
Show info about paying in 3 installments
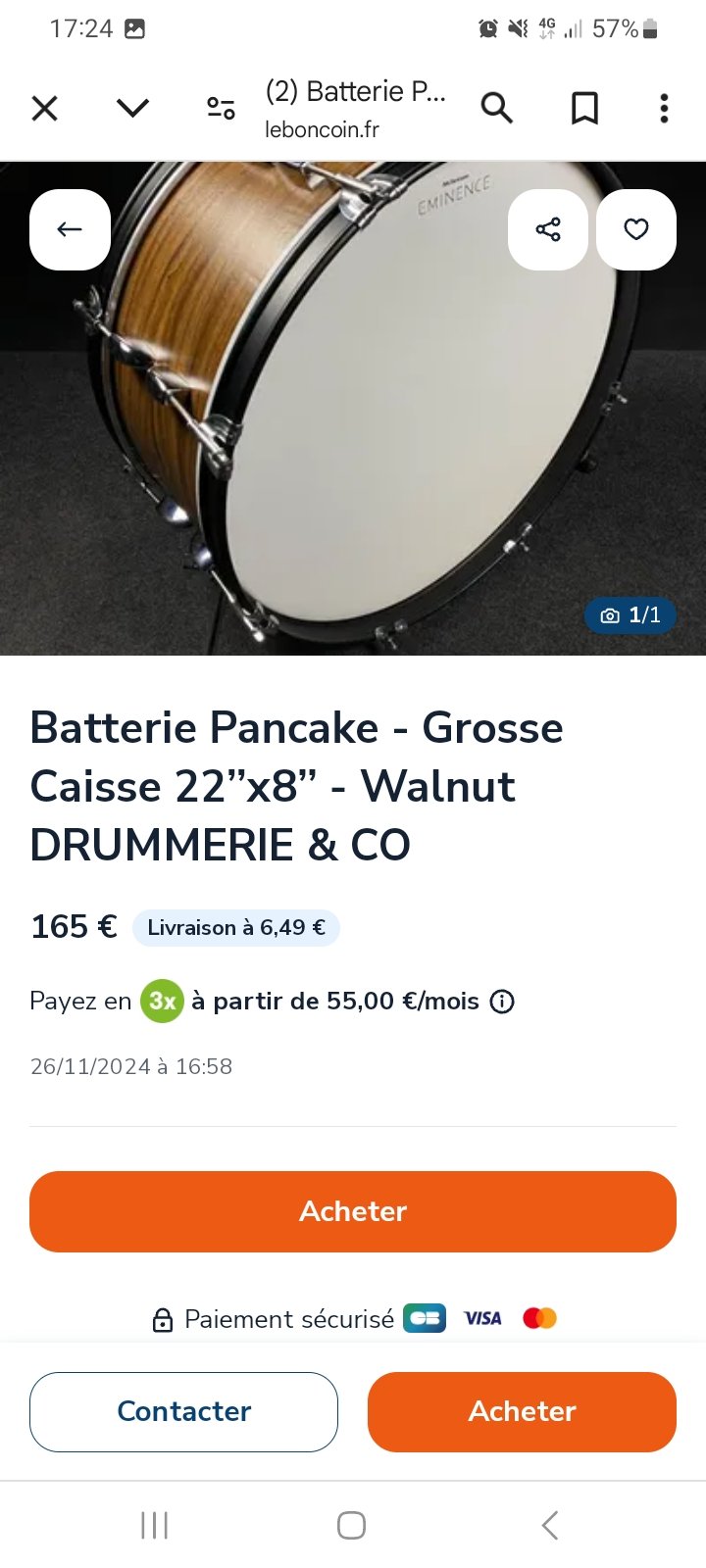tap(502, 1002)
